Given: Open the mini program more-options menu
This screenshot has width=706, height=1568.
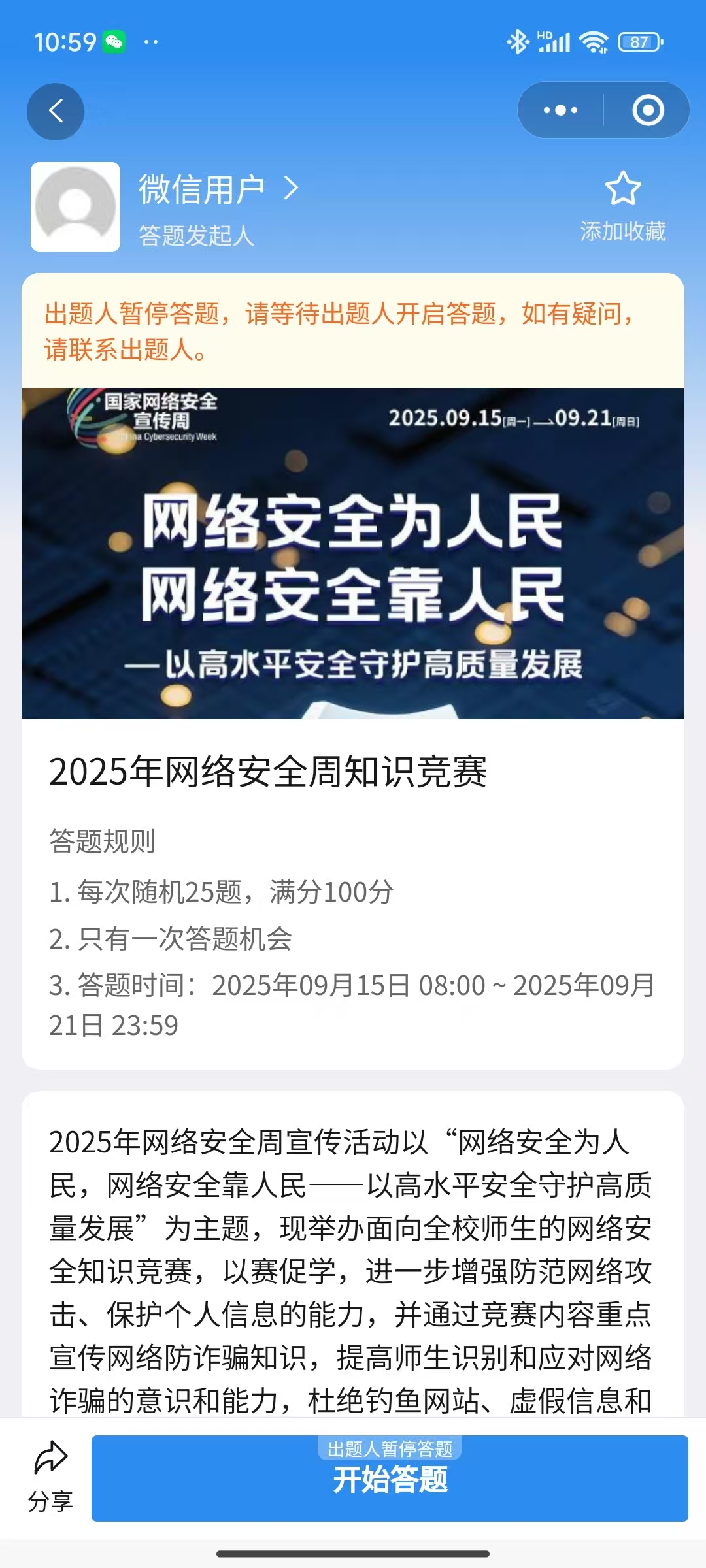Looking at the screenshot, I should pos(560,110).
